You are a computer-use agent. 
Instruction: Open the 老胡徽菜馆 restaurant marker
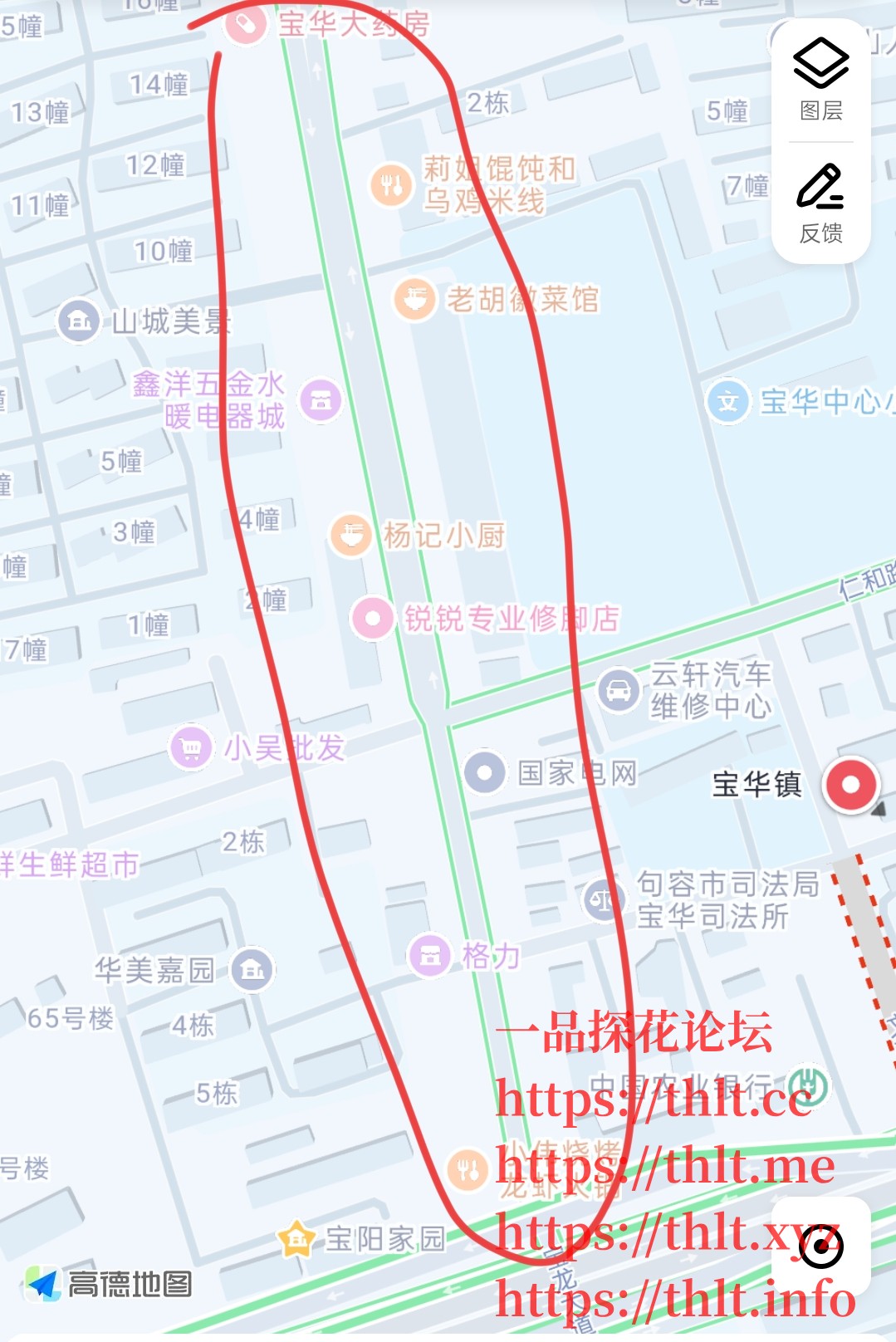[415, 299]
